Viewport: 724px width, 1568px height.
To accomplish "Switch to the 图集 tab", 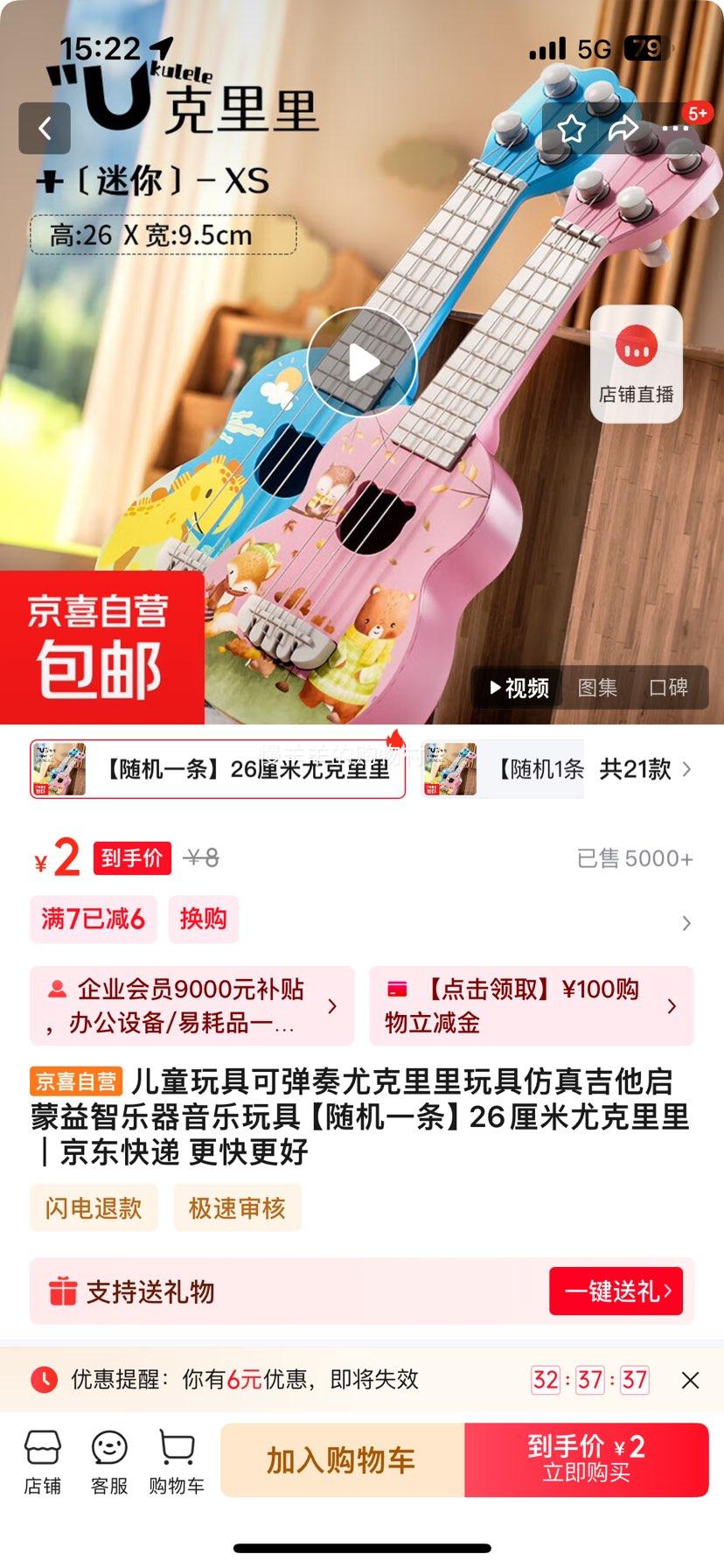I will [x=599, y=689].
